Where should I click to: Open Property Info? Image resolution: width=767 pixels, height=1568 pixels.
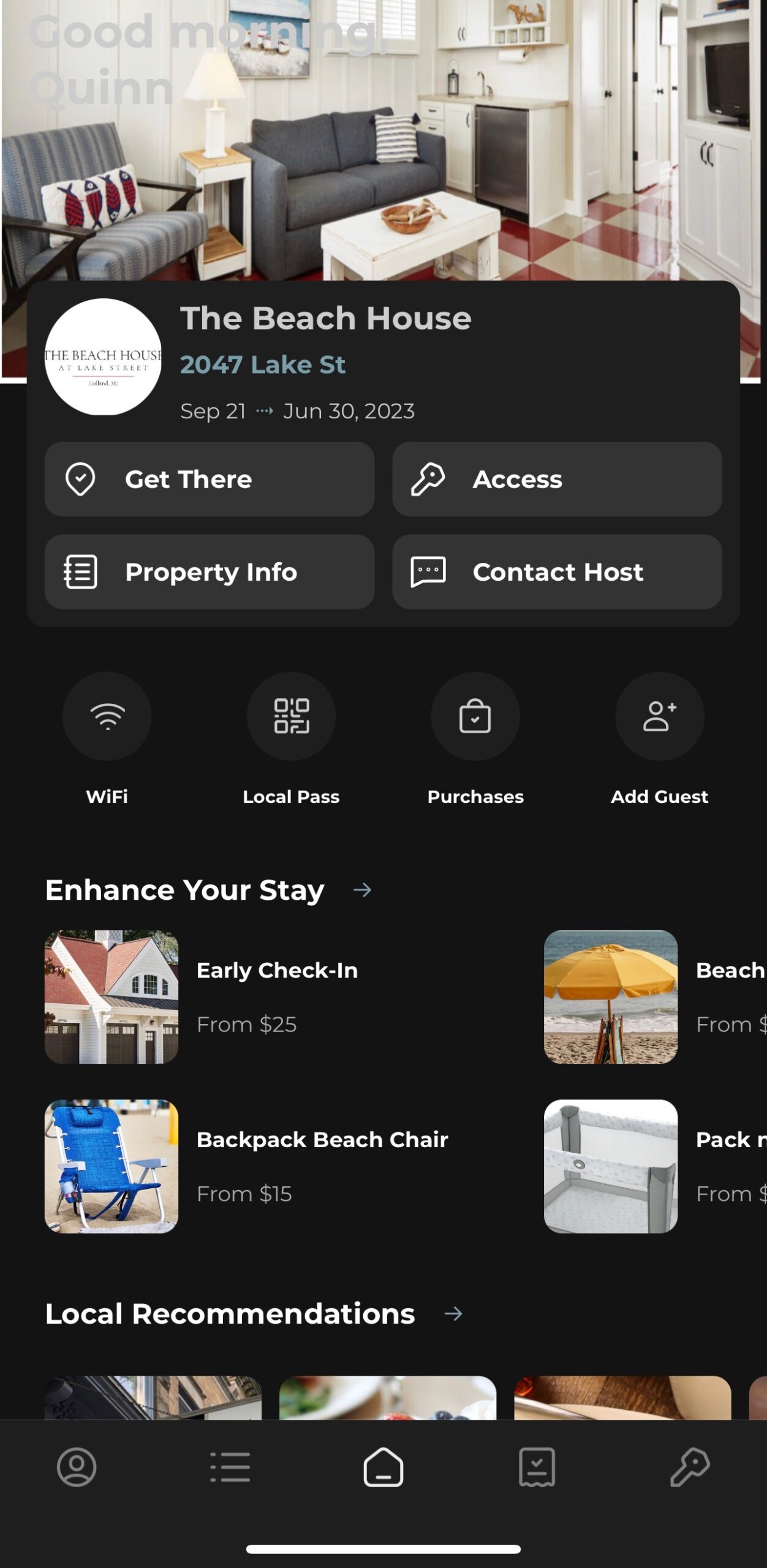pyautogui.click(x=209, y=571)
